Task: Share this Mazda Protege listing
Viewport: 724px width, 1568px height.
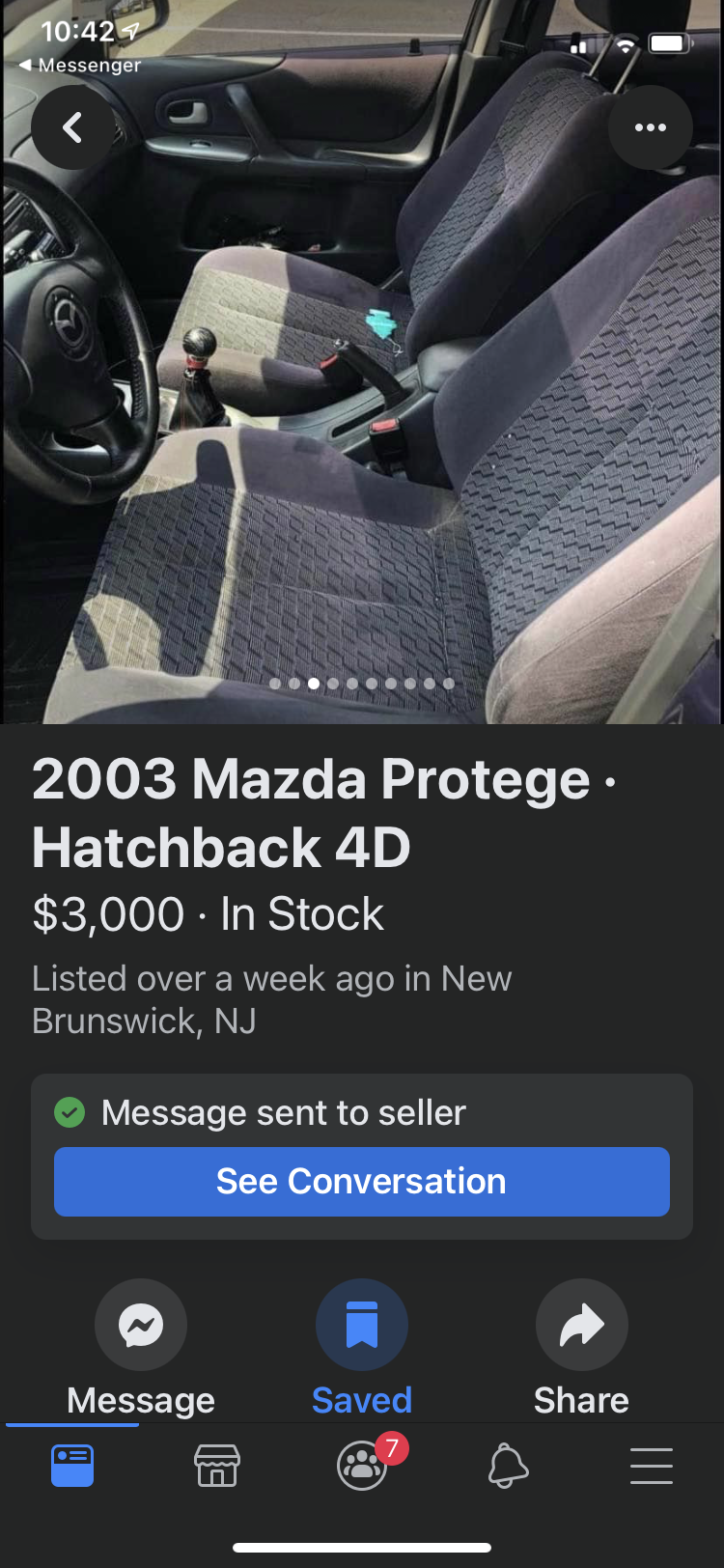Action: 581,1325
